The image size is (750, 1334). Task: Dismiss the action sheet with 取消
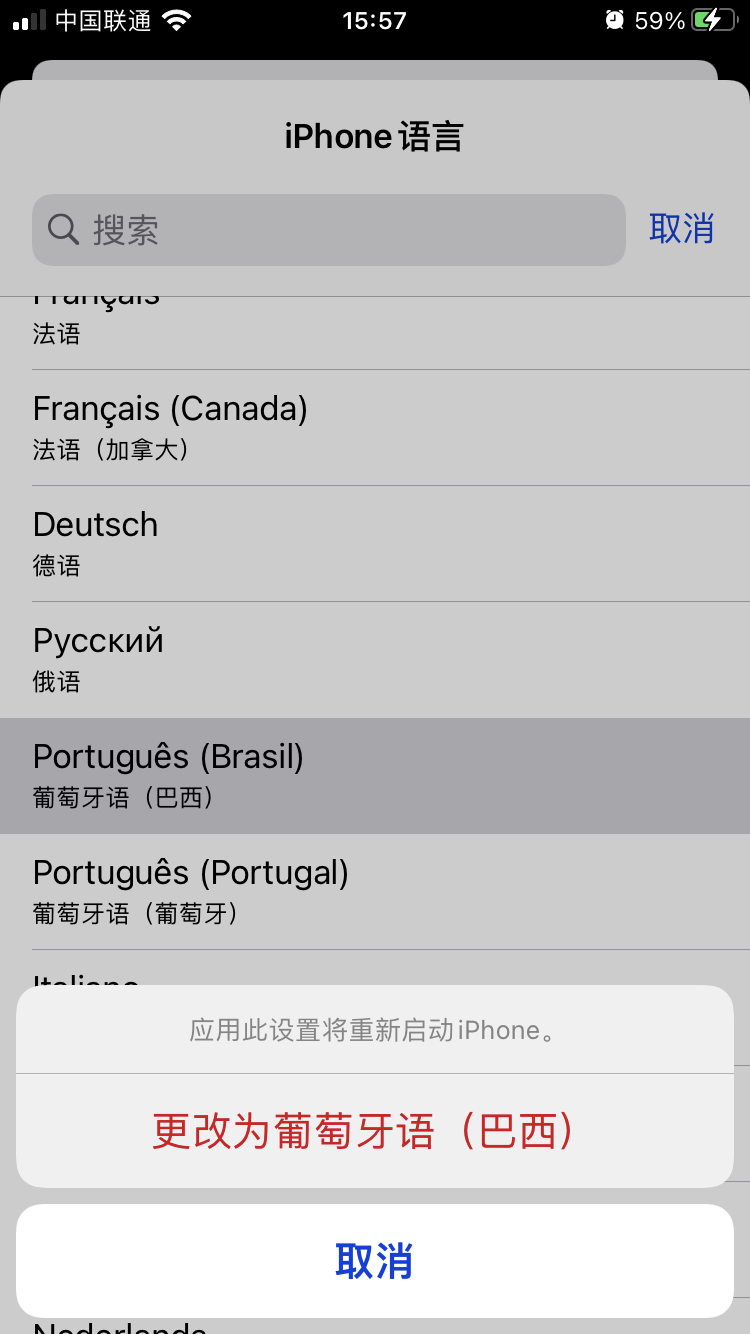coord(374,1261)
